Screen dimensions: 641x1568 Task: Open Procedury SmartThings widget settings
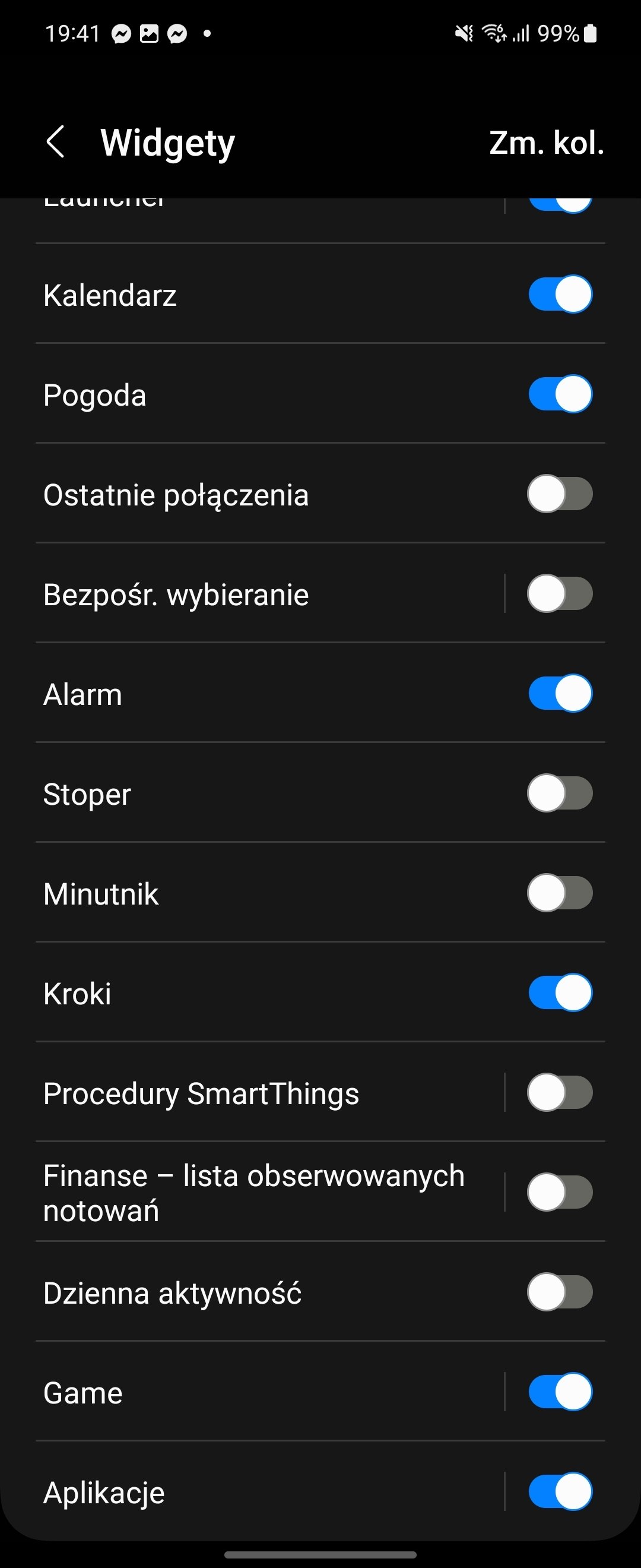[268, 1093]
